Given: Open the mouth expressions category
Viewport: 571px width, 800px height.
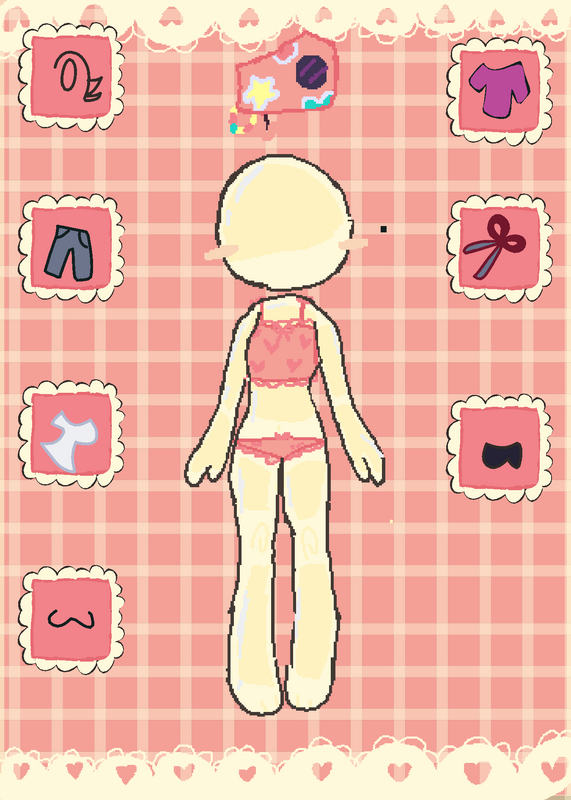Looking at the screenshot, I should pos(71,619).
